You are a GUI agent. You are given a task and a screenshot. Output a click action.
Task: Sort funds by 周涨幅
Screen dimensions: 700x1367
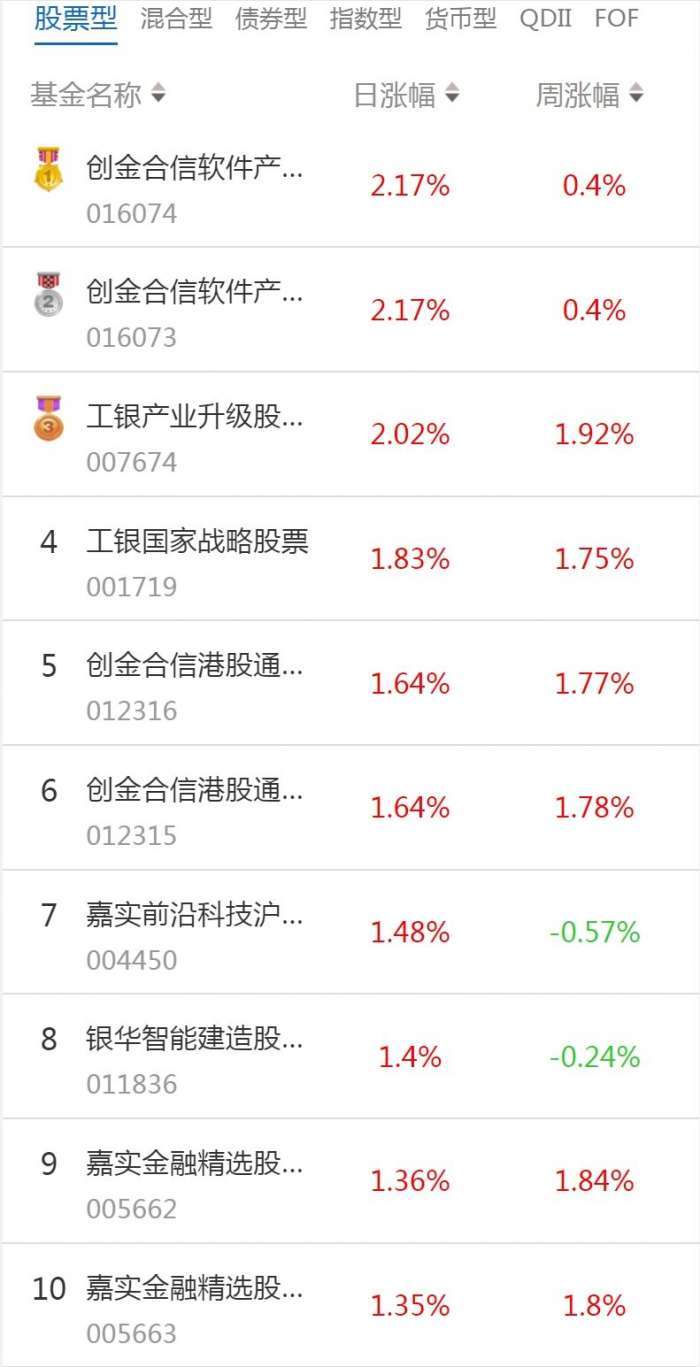click(x=589, y=95)
